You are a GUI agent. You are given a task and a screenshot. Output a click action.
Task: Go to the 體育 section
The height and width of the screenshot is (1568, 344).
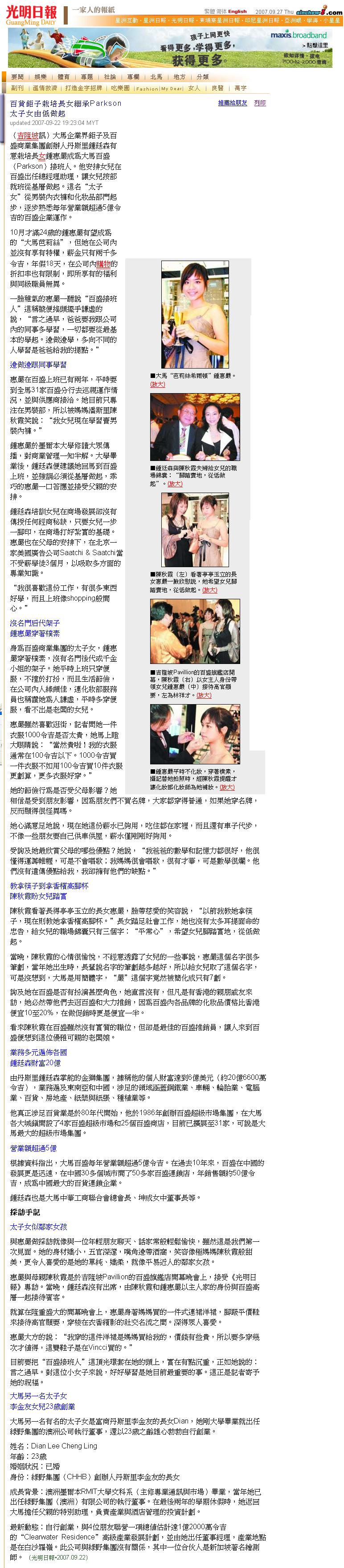63,77
